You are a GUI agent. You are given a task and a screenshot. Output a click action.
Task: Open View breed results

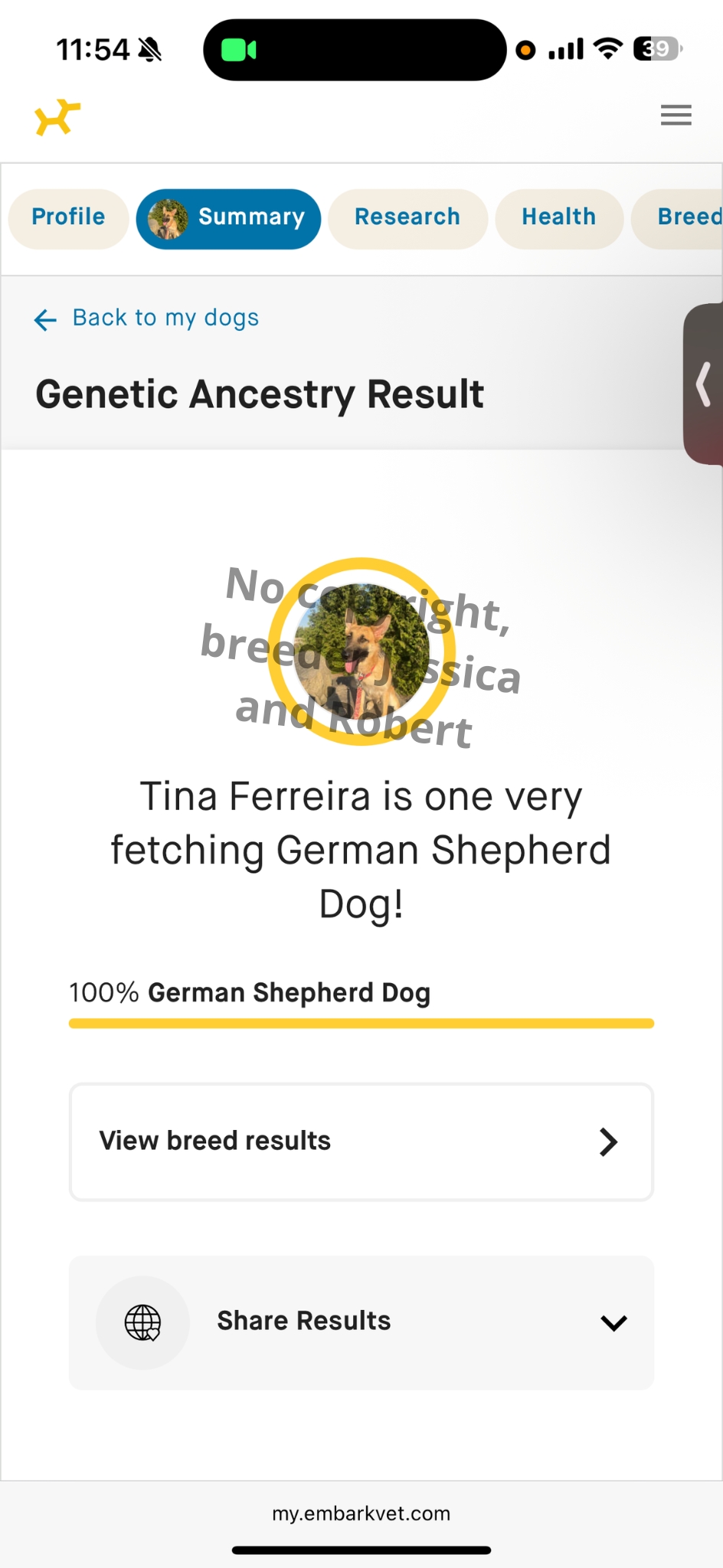(x=361, y=1141)
